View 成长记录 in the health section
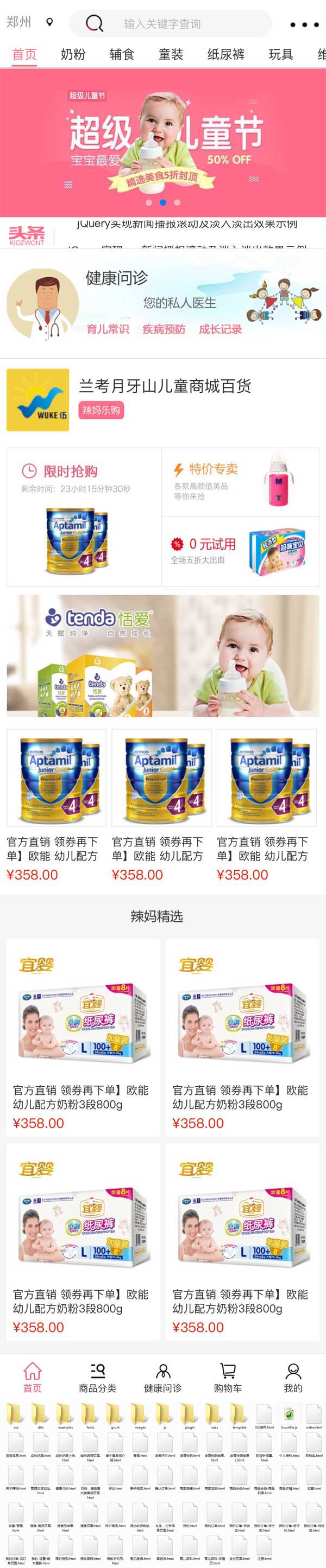The image size is (326, 1568). [220, 329]
